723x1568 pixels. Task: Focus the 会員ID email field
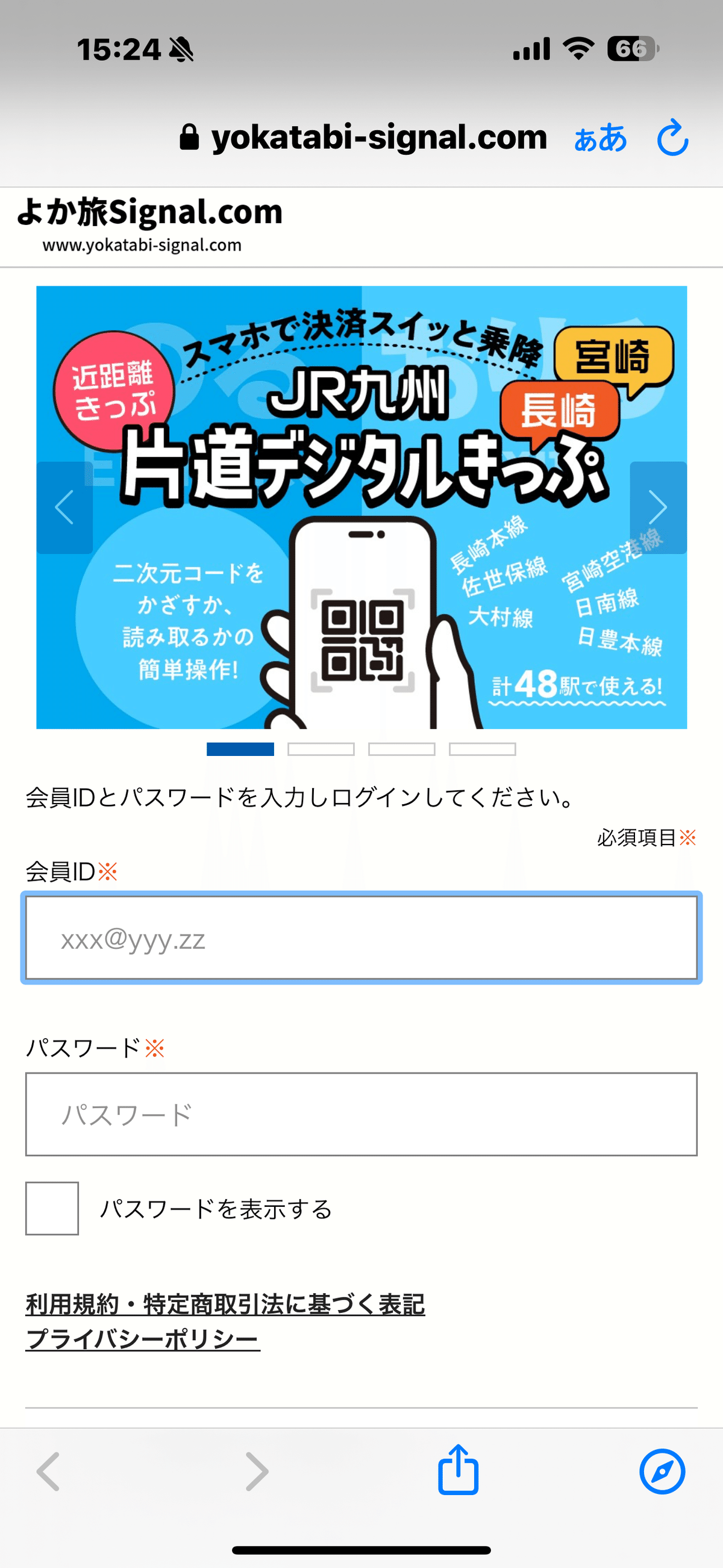pyautogui.click(x=361, y=937)
